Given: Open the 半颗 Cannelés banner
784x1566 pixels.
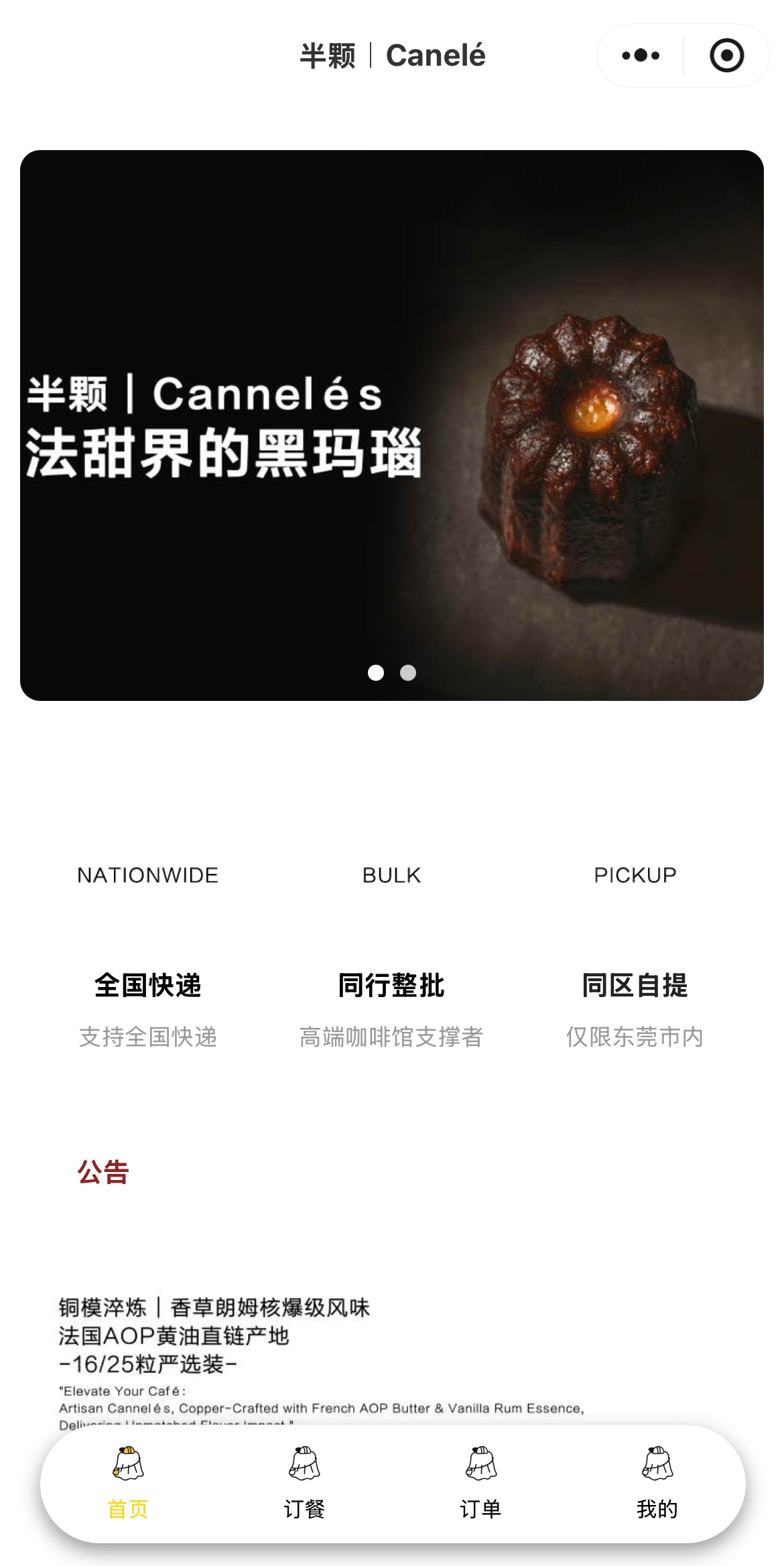Looking at the screenshot, I should [391, 425].
